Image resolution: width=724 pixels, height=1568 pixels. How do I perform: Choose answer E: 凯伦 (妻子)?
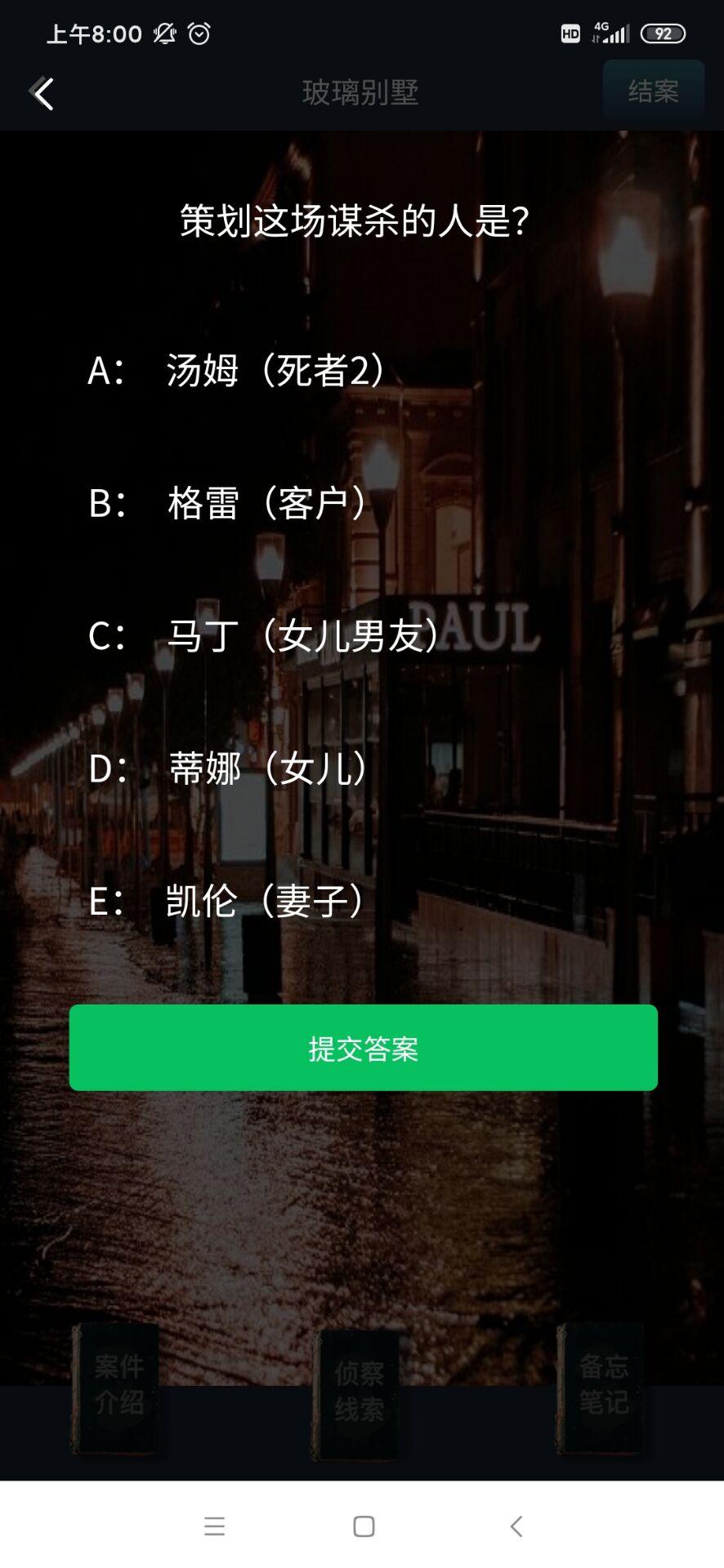coord(226,901)
